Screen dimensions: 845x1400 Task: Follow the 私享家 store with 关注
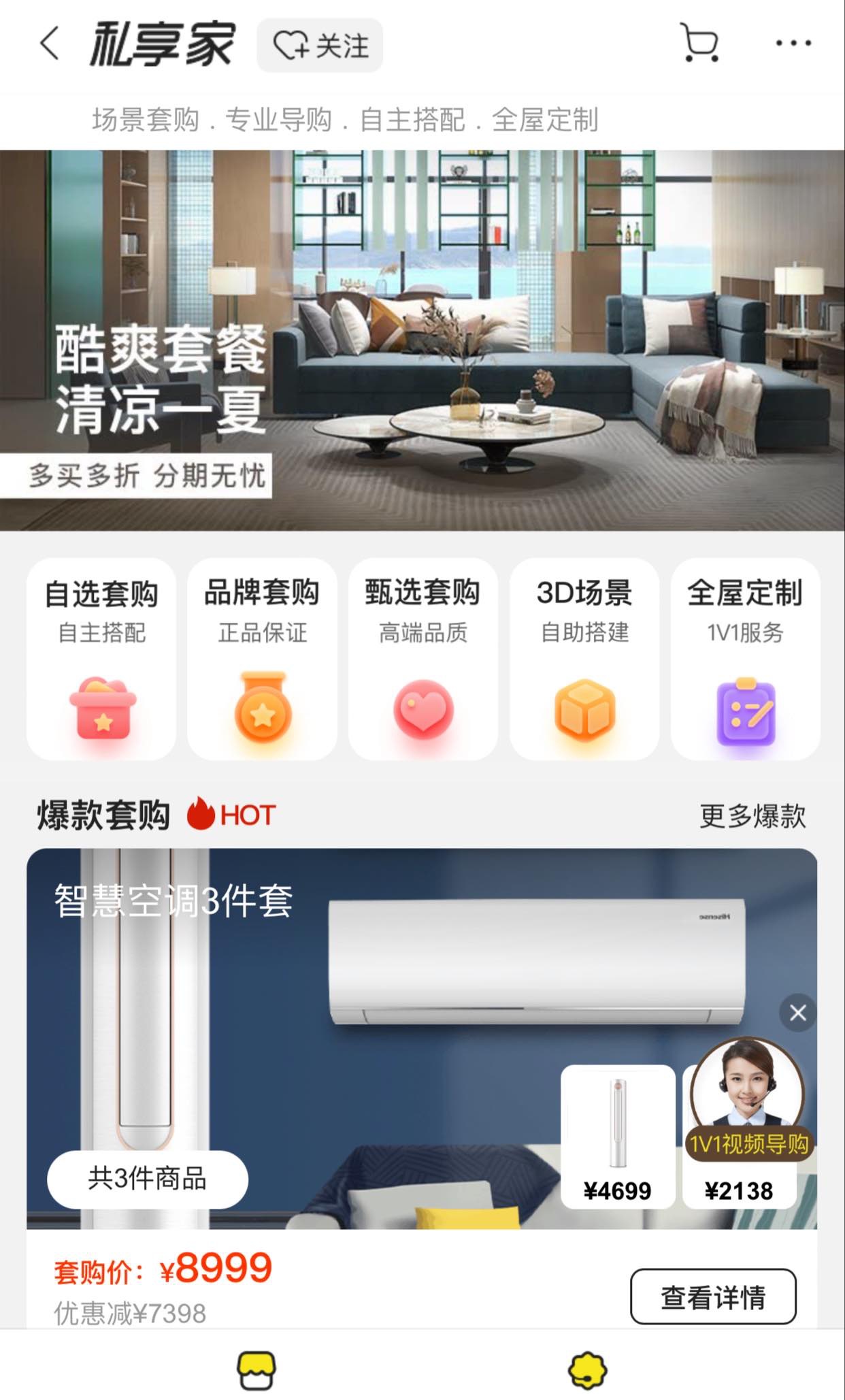(x=320, y=46)
